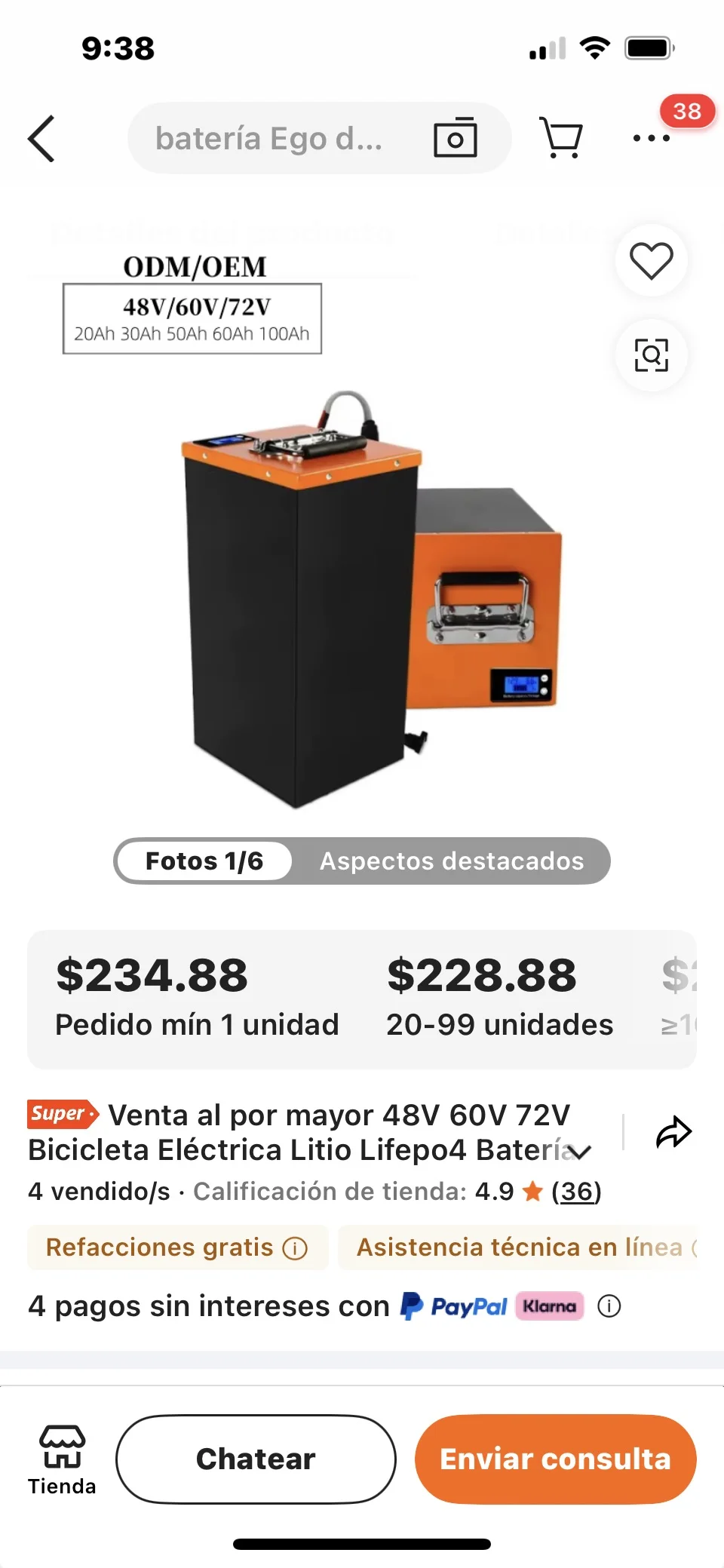This screenshot has height=1568, width=724.
Task: Show info about PayPal and Klarna payments
Action: 609,1306
